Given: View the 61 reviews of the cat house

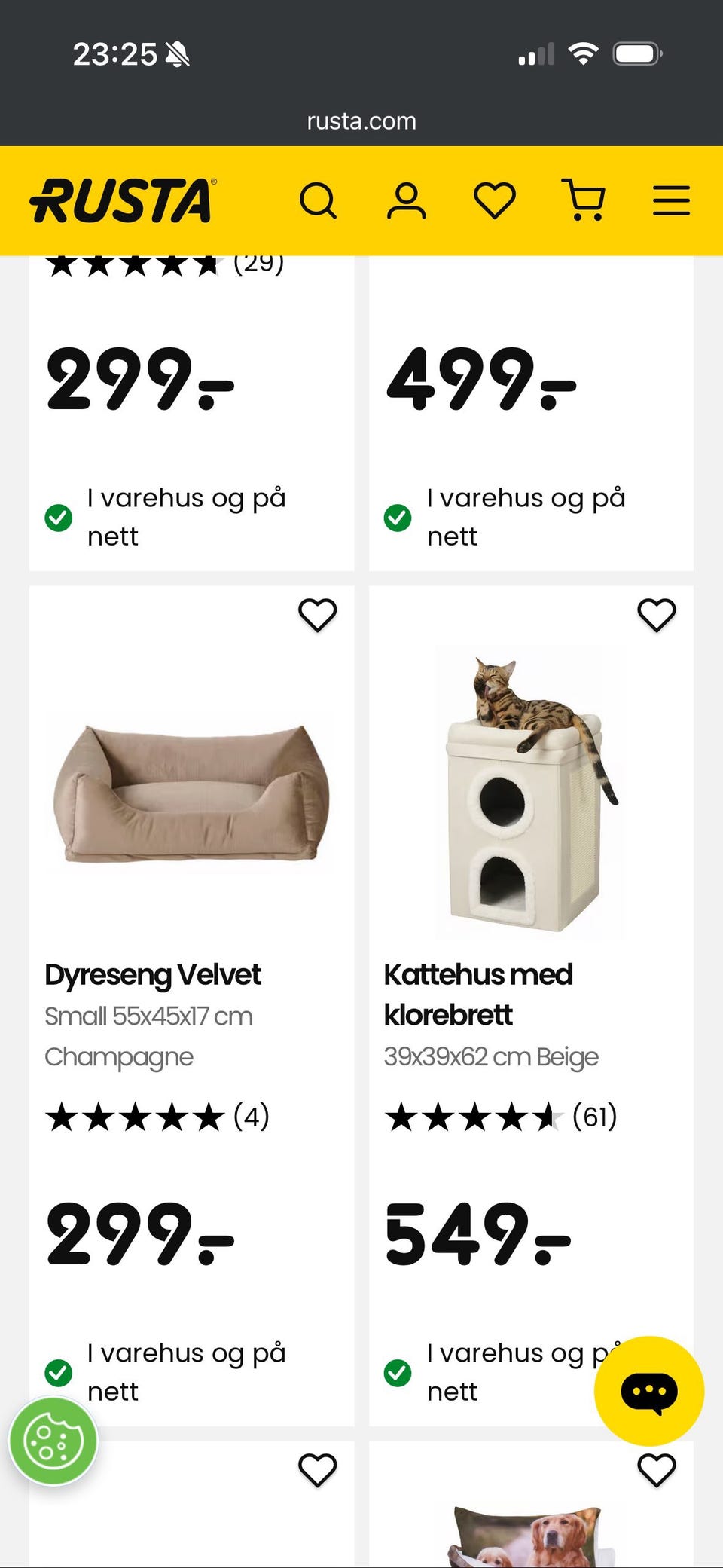Looking at the screenshot, I should pos(594,1117).
